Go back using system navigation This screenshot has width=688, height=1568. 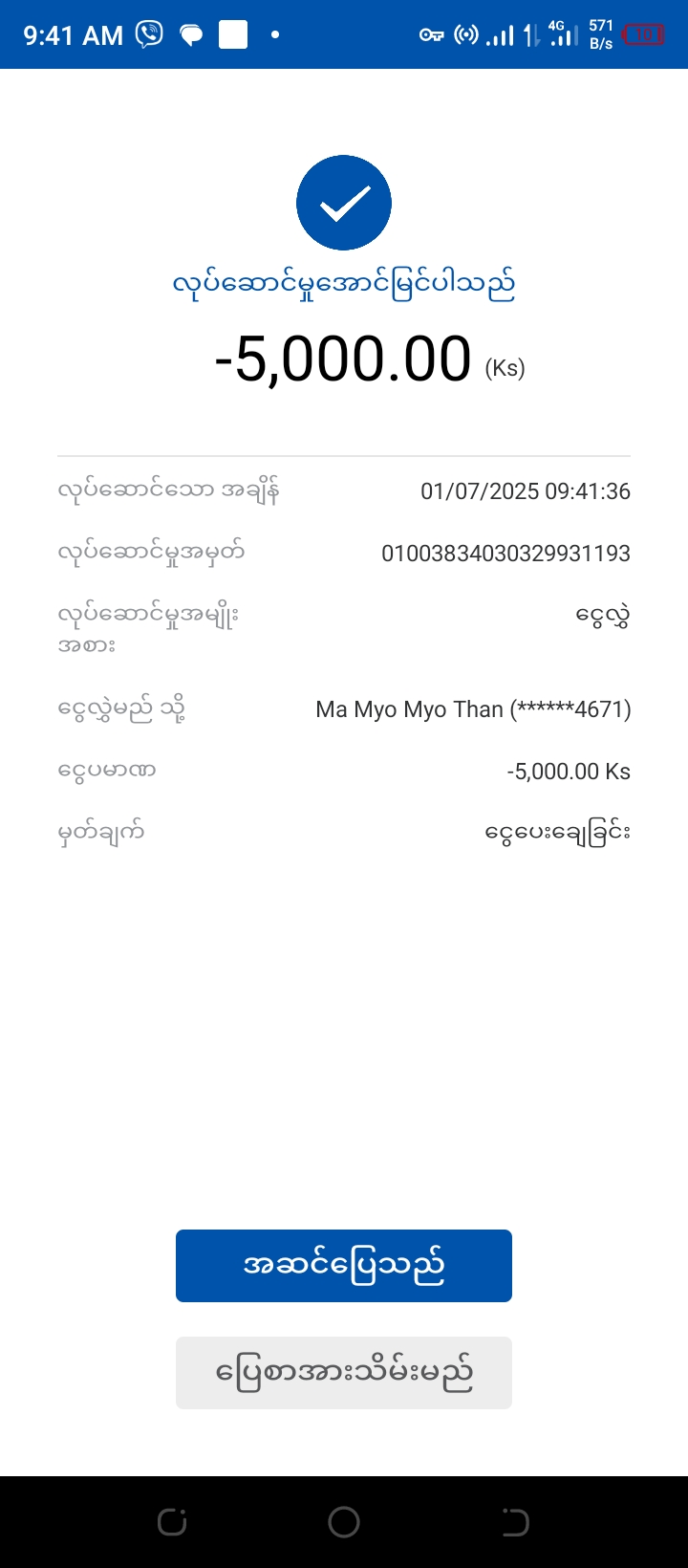[515, 1522]
